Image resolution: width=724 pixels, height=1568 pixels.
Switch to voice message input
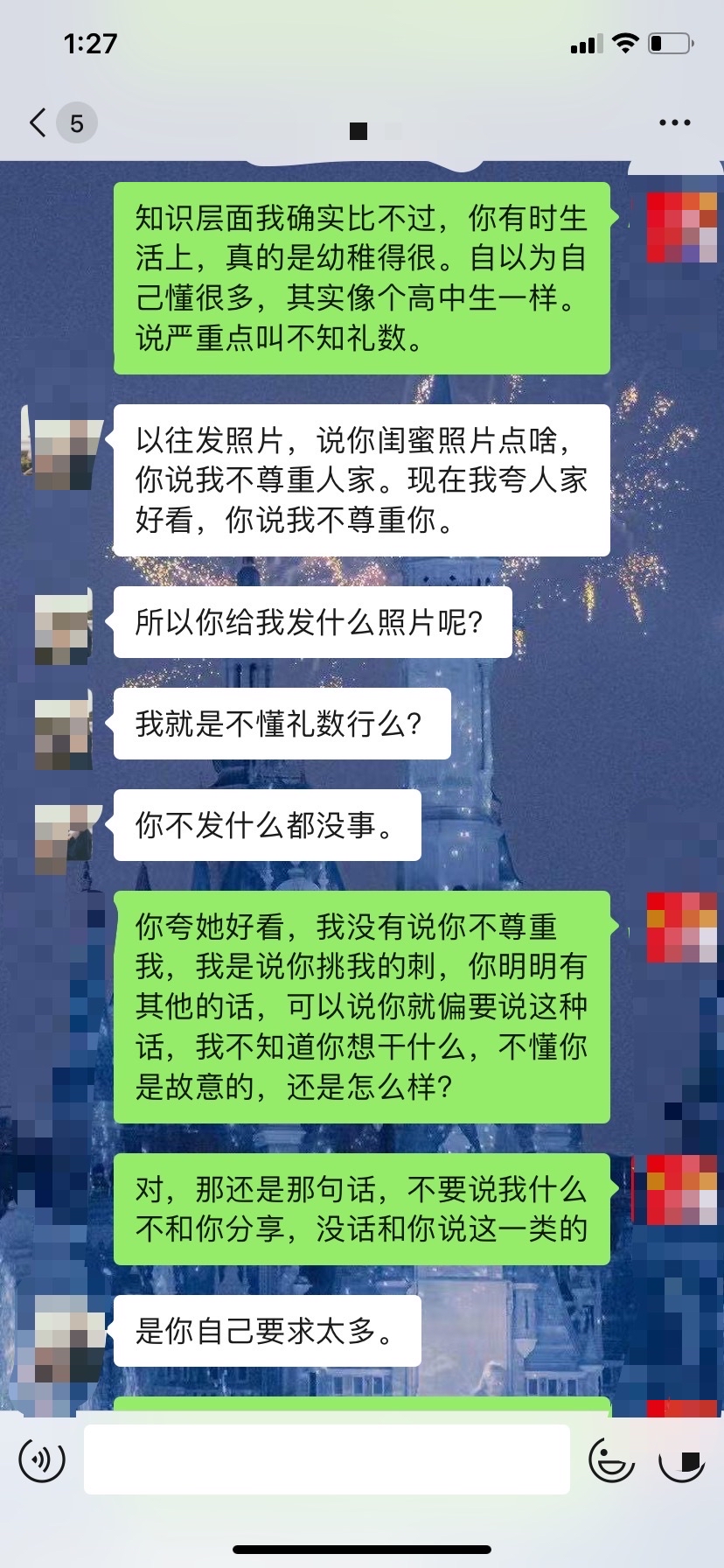[x=42, y=1459]
